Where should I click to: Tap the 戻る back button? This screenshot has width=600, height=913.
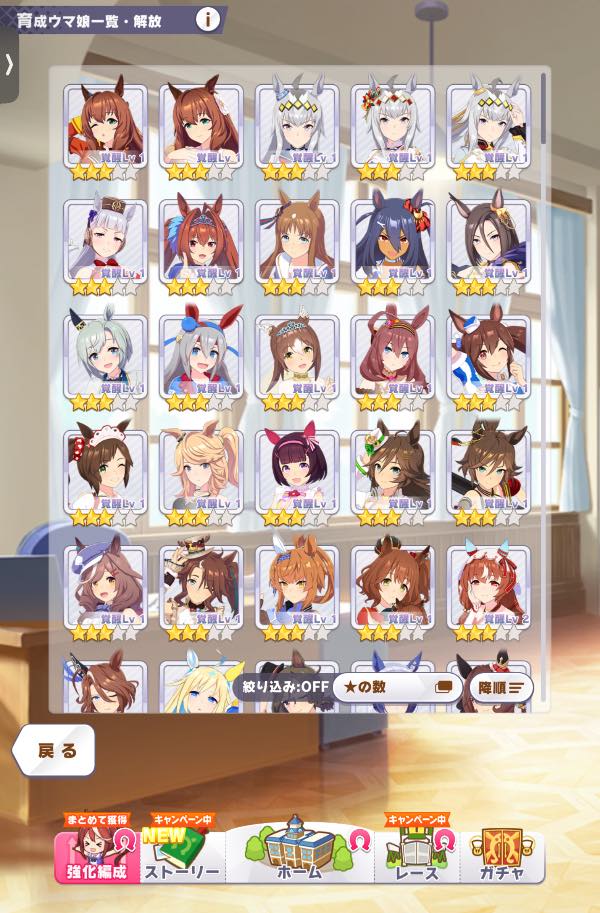(55, 750)
